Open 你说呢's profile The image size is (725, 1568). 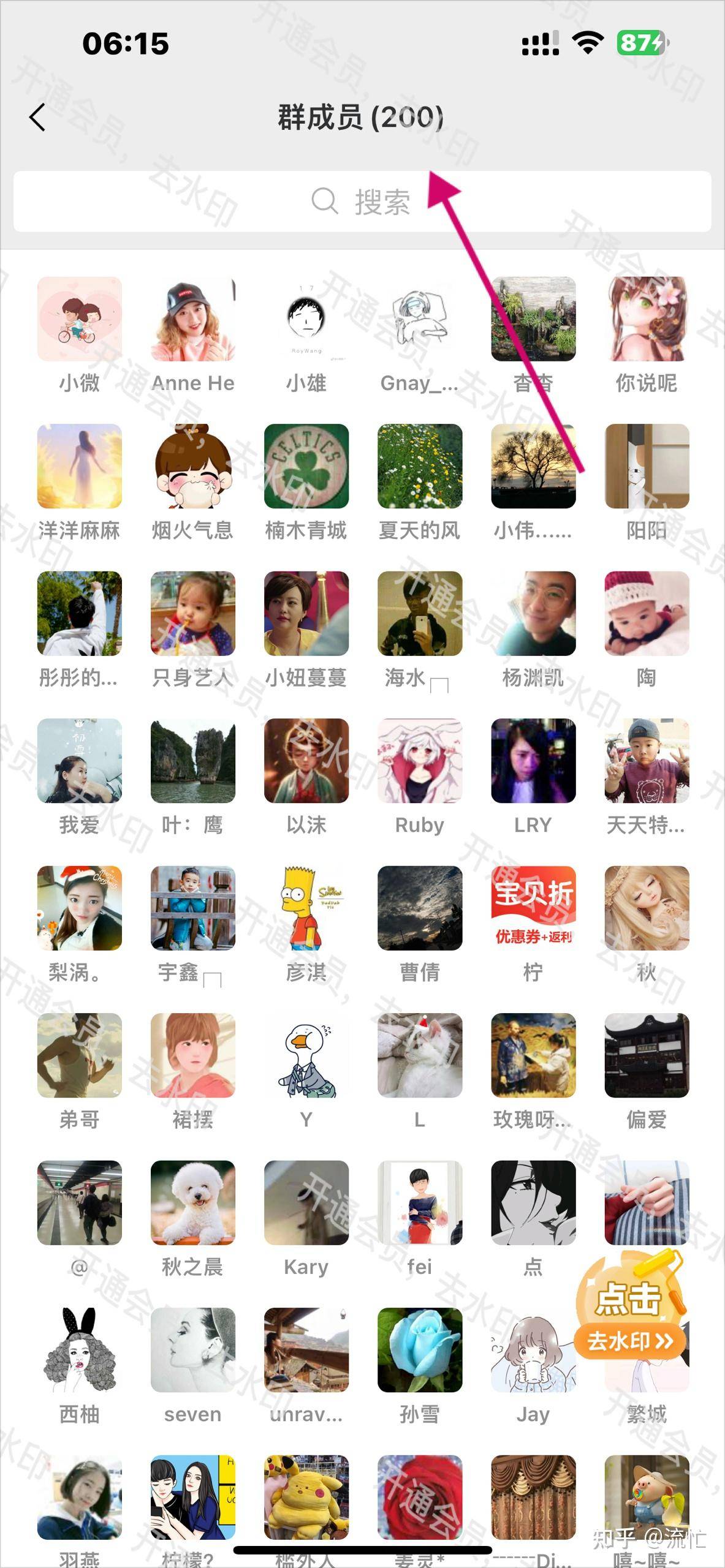point(647,319)
